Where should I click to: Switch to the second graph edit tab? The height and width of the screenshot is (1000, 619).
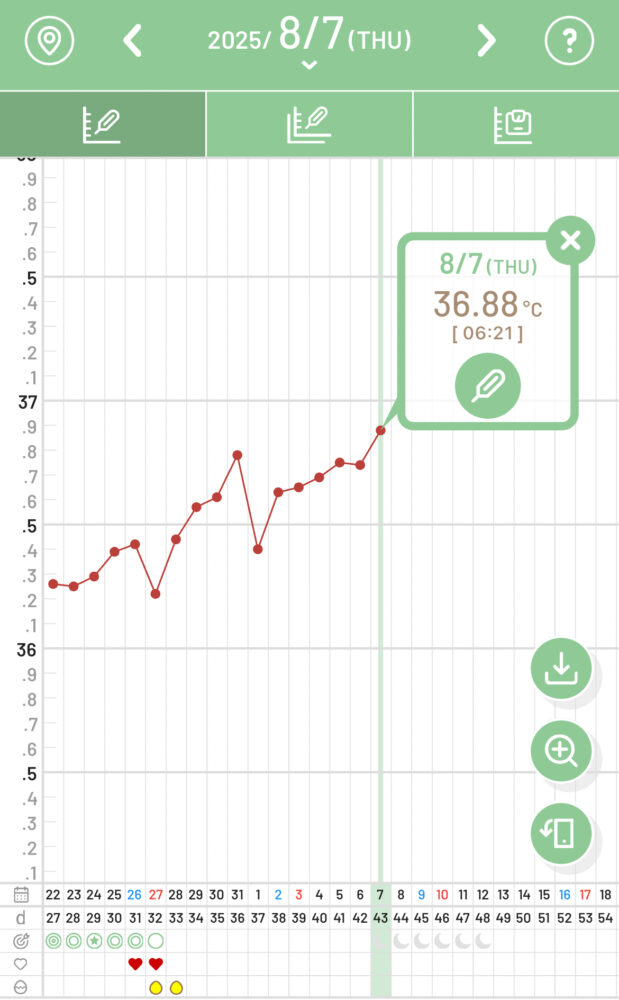point(309,125)
